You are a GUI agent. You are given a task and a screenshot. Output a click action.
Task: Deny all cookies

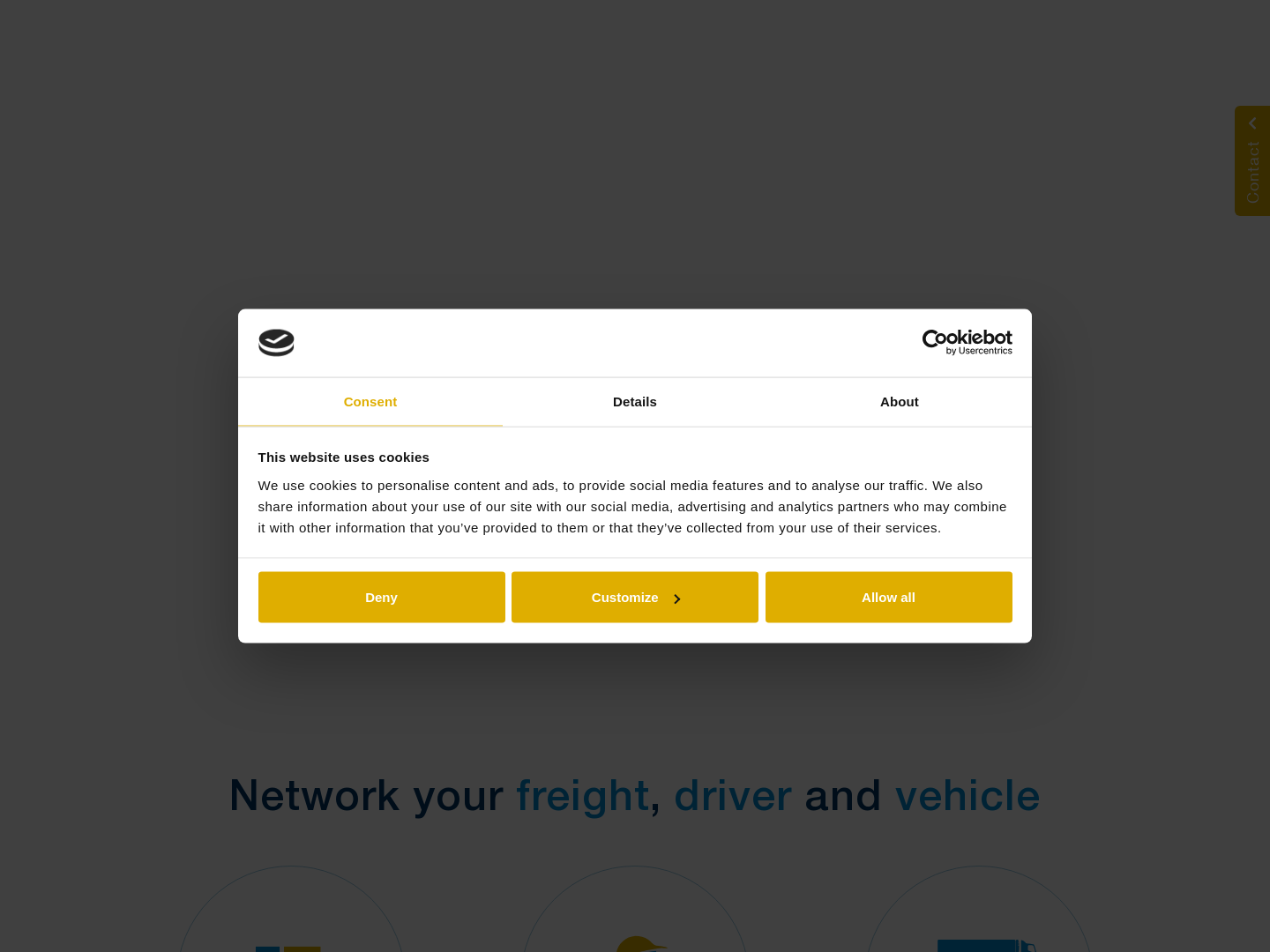[381, 597]
